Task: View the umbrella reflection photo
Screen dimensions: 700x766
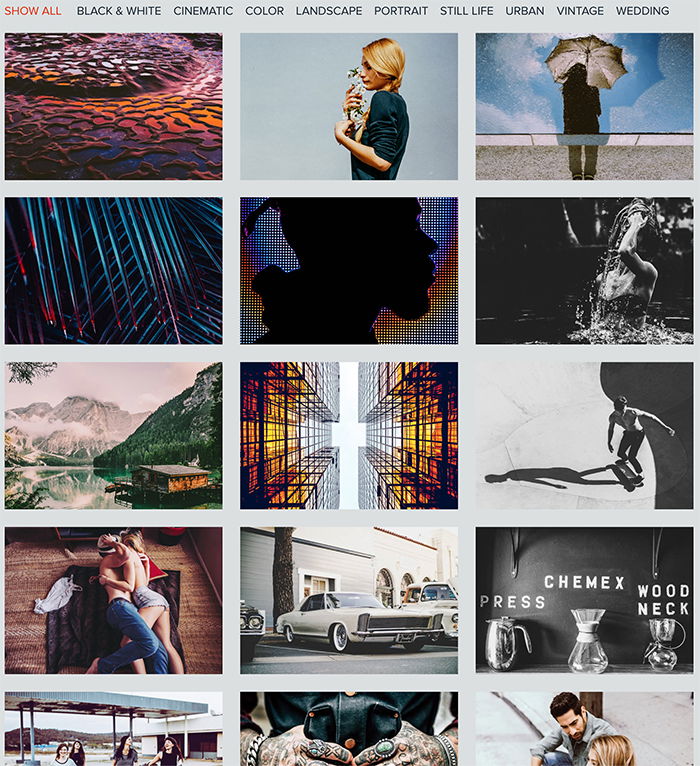Action: point(584,106)
